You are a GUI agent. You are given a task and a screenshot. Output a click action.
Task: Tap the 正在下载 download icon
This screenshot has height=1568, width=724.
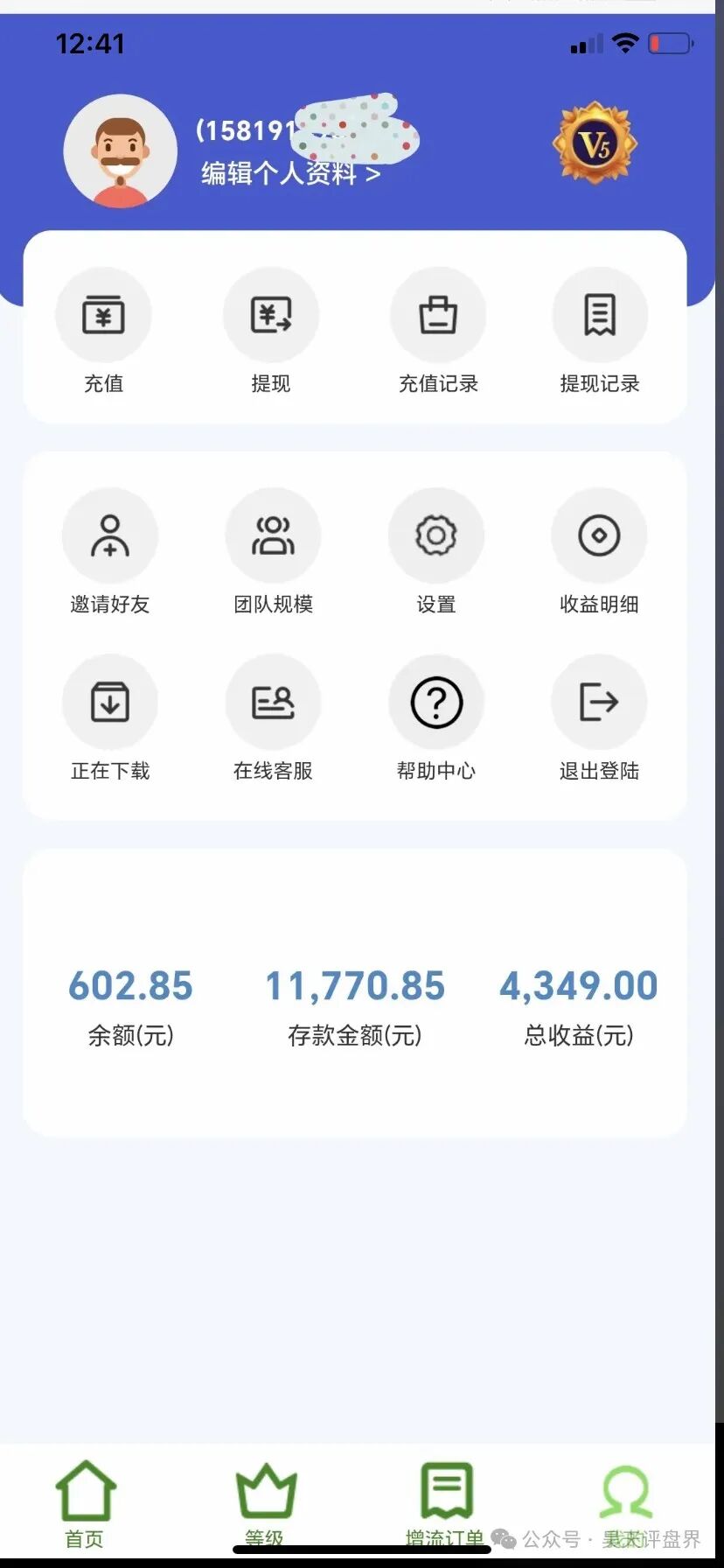tap(109, 702)
